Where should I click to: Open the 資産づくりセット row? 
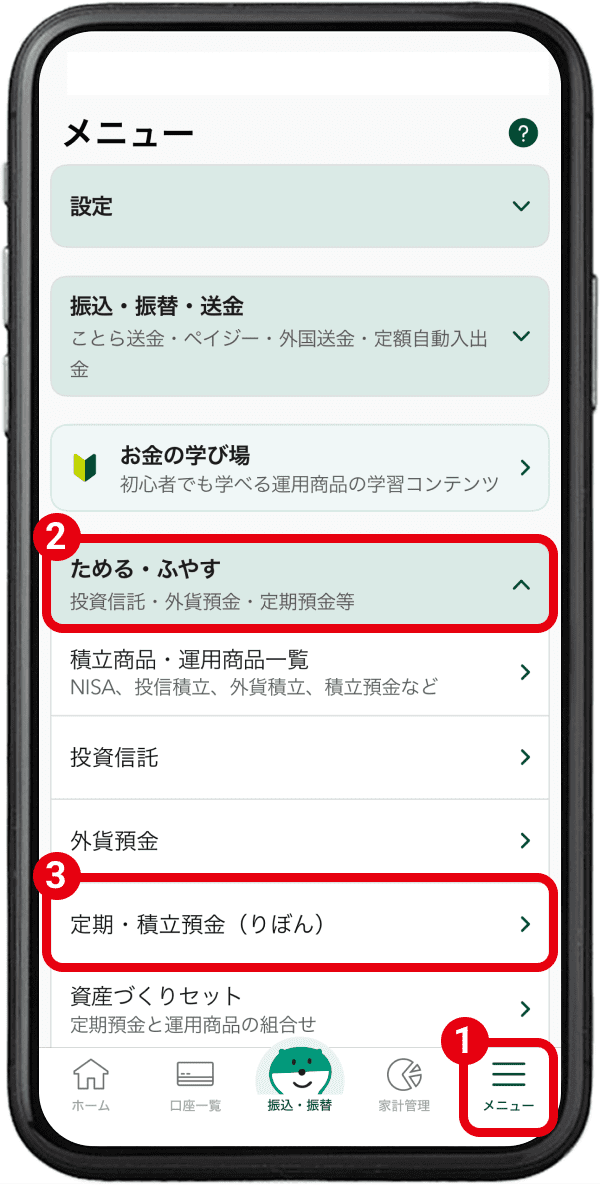click(x=300, y=1008)
